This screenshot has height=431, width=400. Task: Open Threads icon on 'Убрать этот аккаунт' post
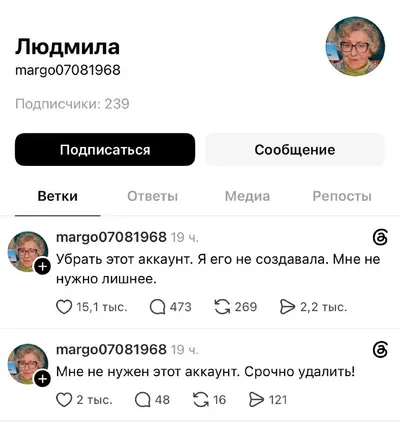380,238
